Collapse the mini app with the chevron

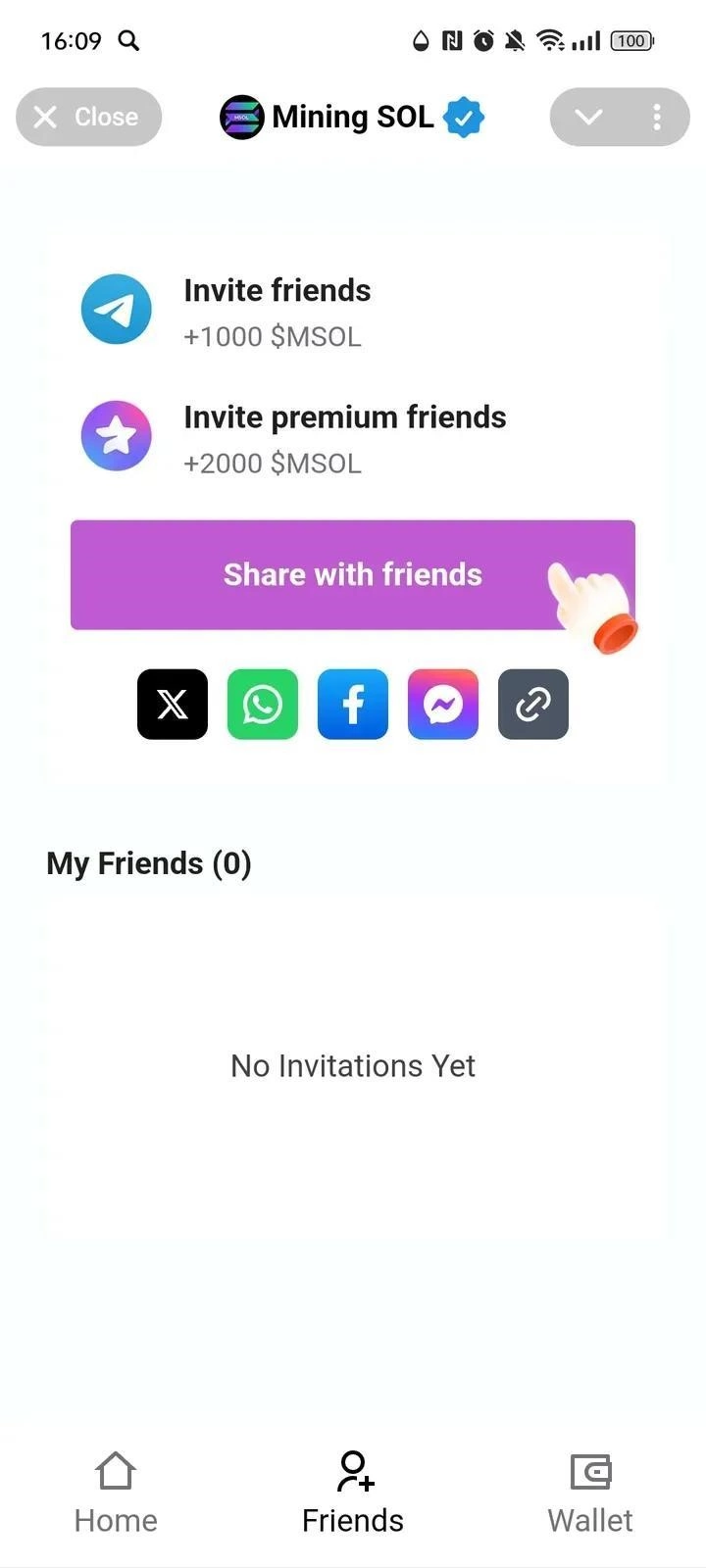[x=588, y=118]
